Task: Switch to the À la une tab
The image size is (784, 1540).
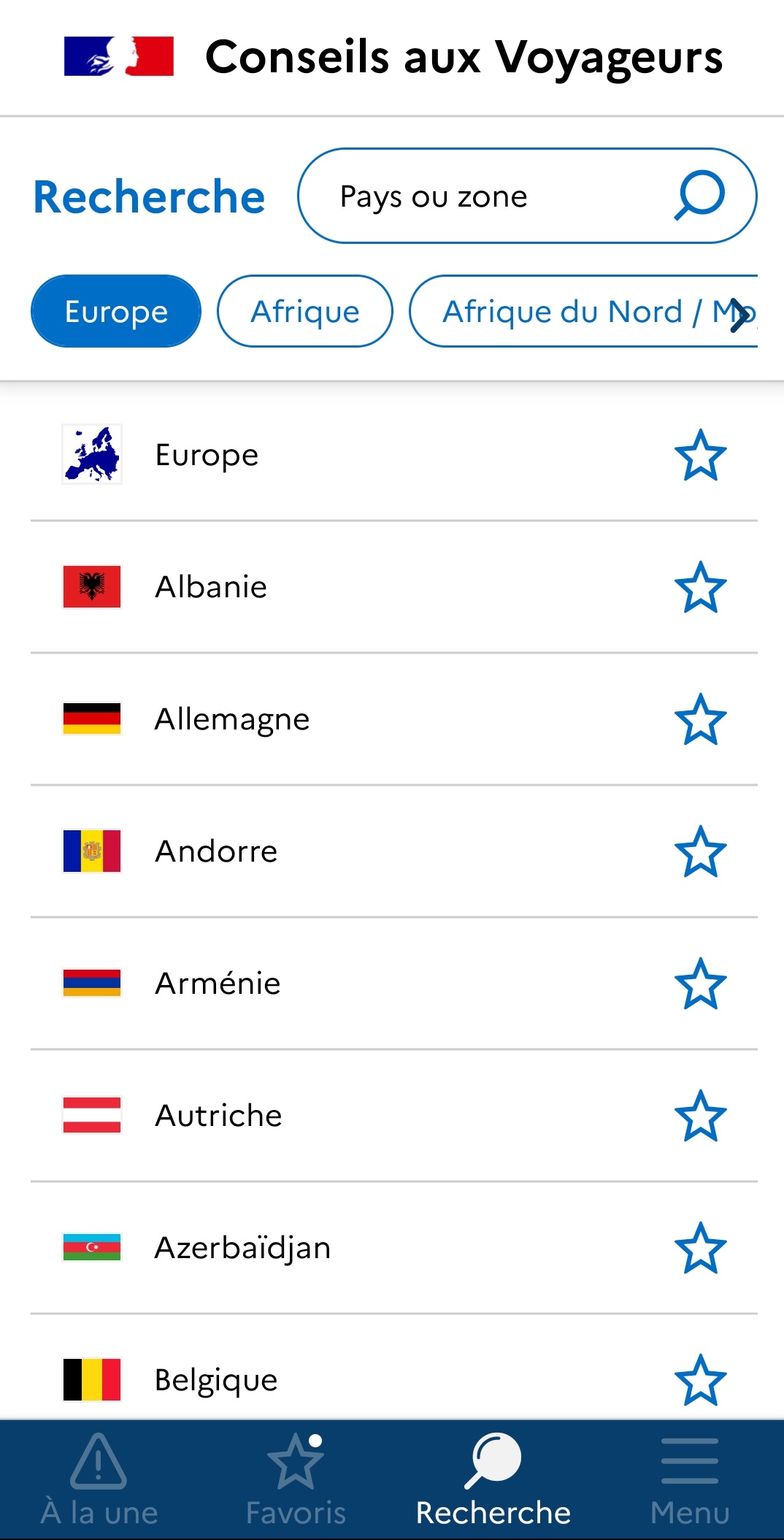Action: pyautogui.click(x=99, y=1480)
